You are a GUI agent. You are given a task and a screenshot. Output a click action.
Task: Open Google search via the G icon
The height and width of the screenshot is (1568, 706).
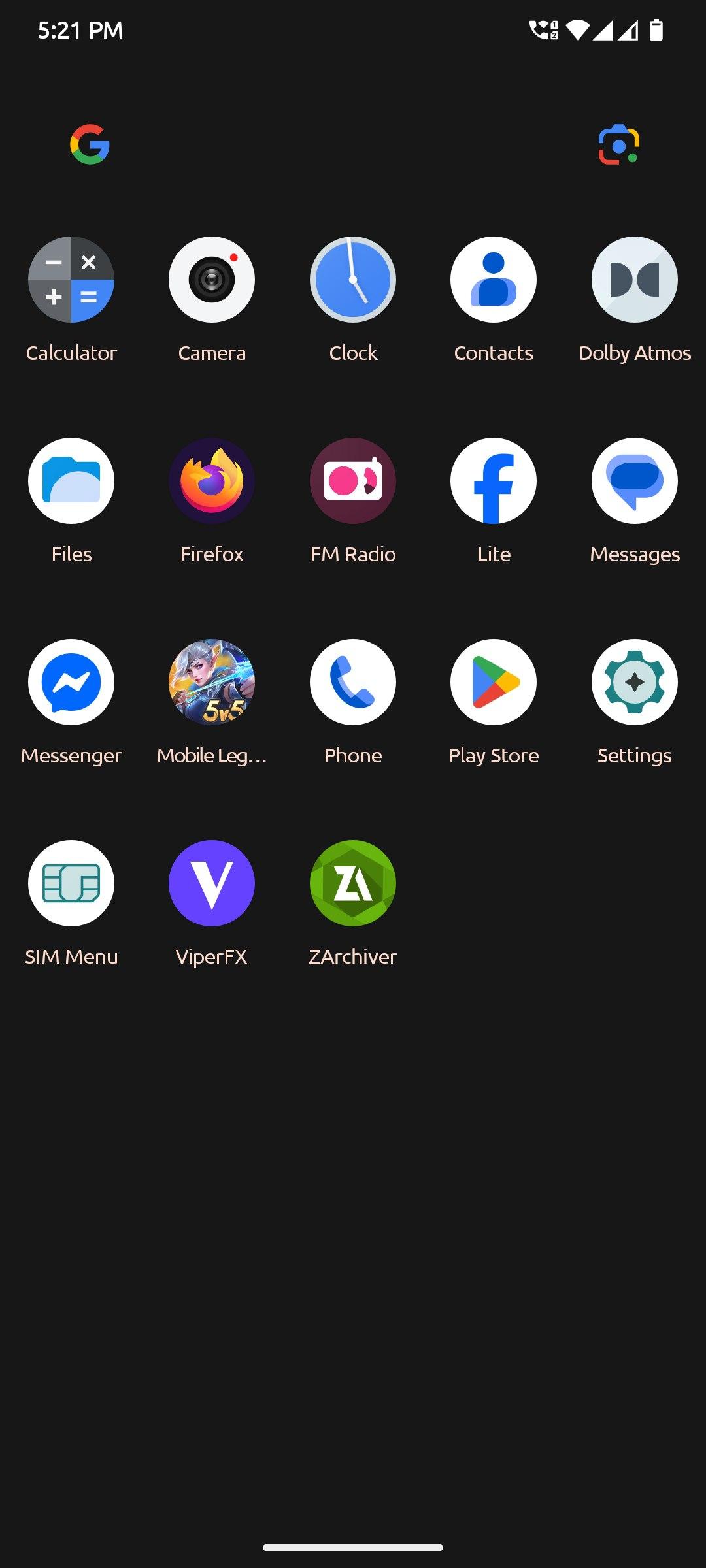pos(90,144)
